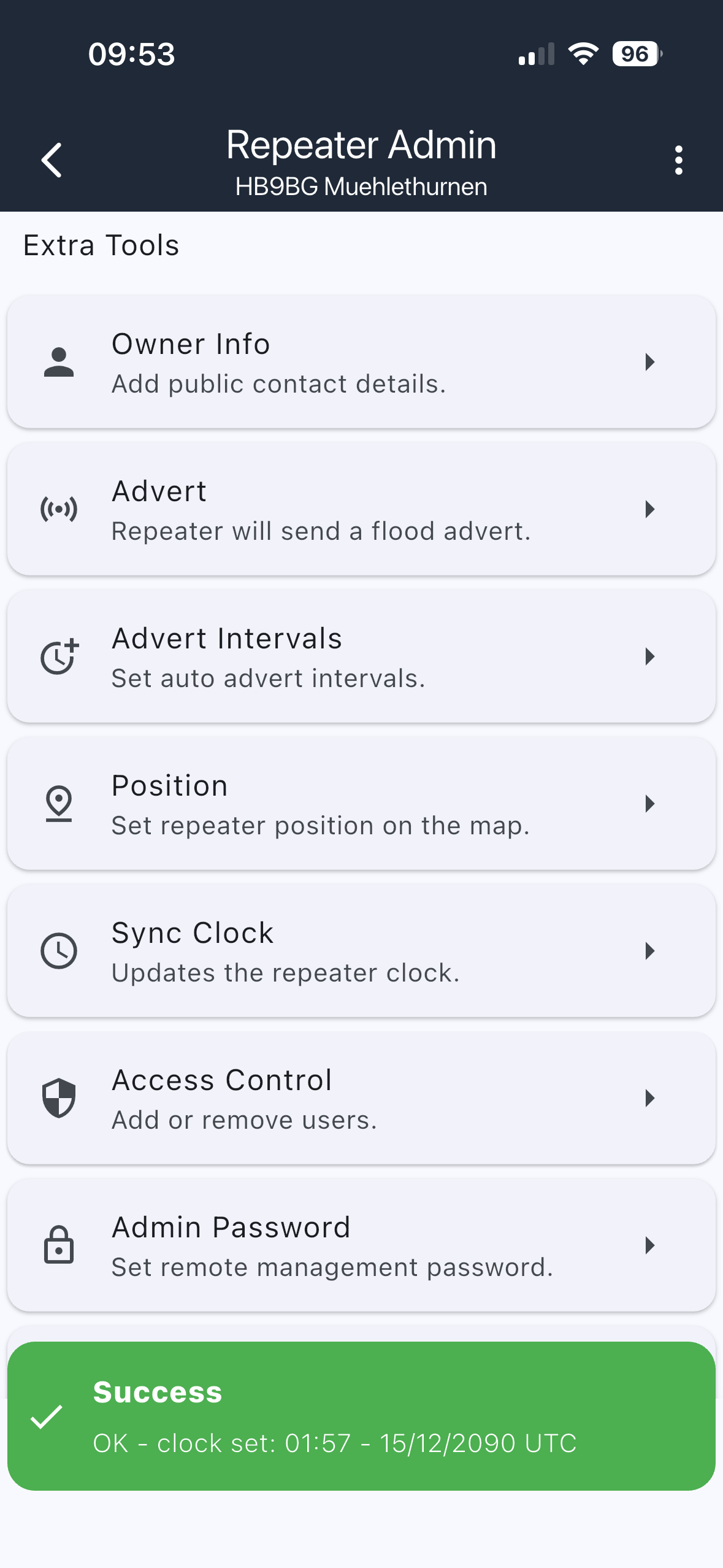Send a flood advert from repeater
Image resolution: width=723 pixels, height=1568 pixels.
[361, 510]
